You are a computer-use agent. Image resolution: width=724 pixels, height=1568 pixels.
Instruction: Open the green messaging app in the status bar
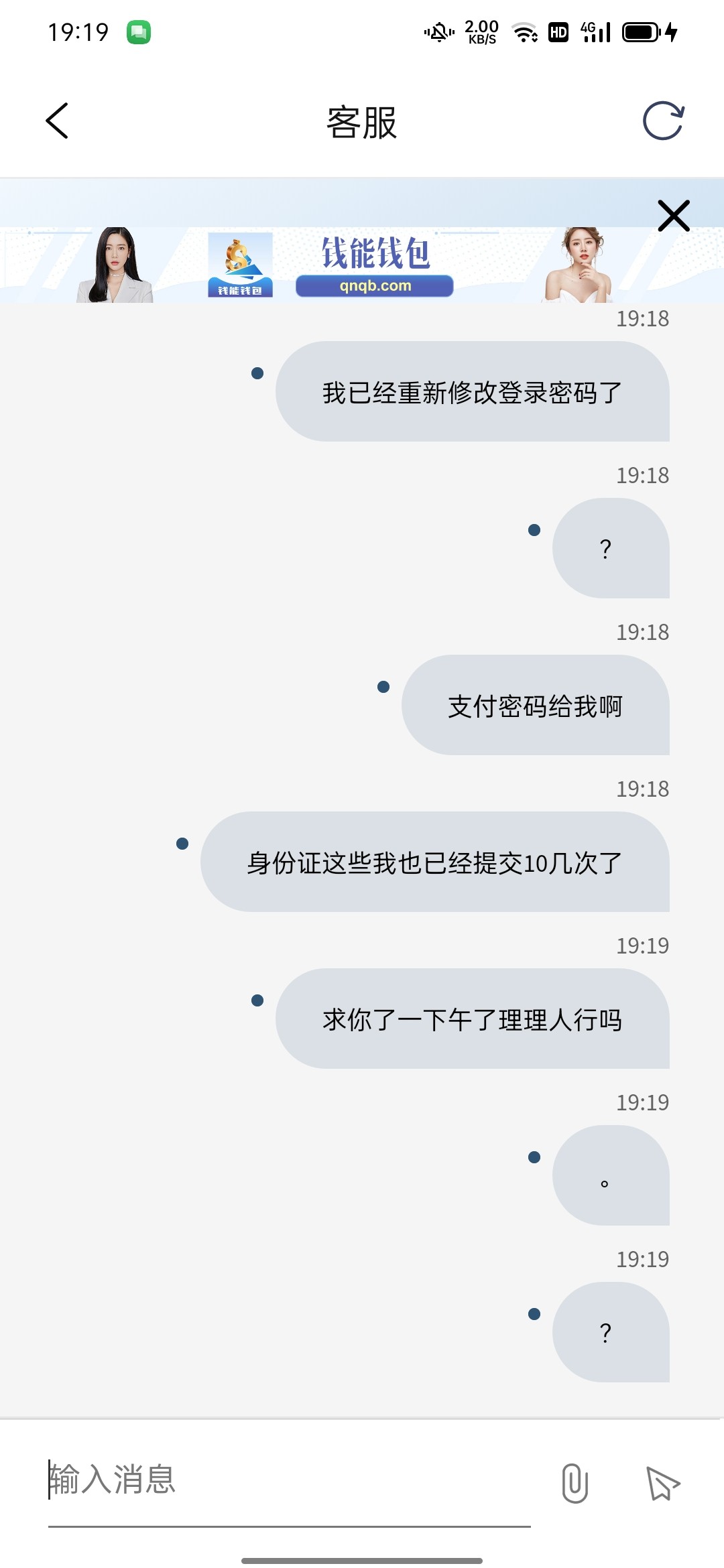coord(138,31)
